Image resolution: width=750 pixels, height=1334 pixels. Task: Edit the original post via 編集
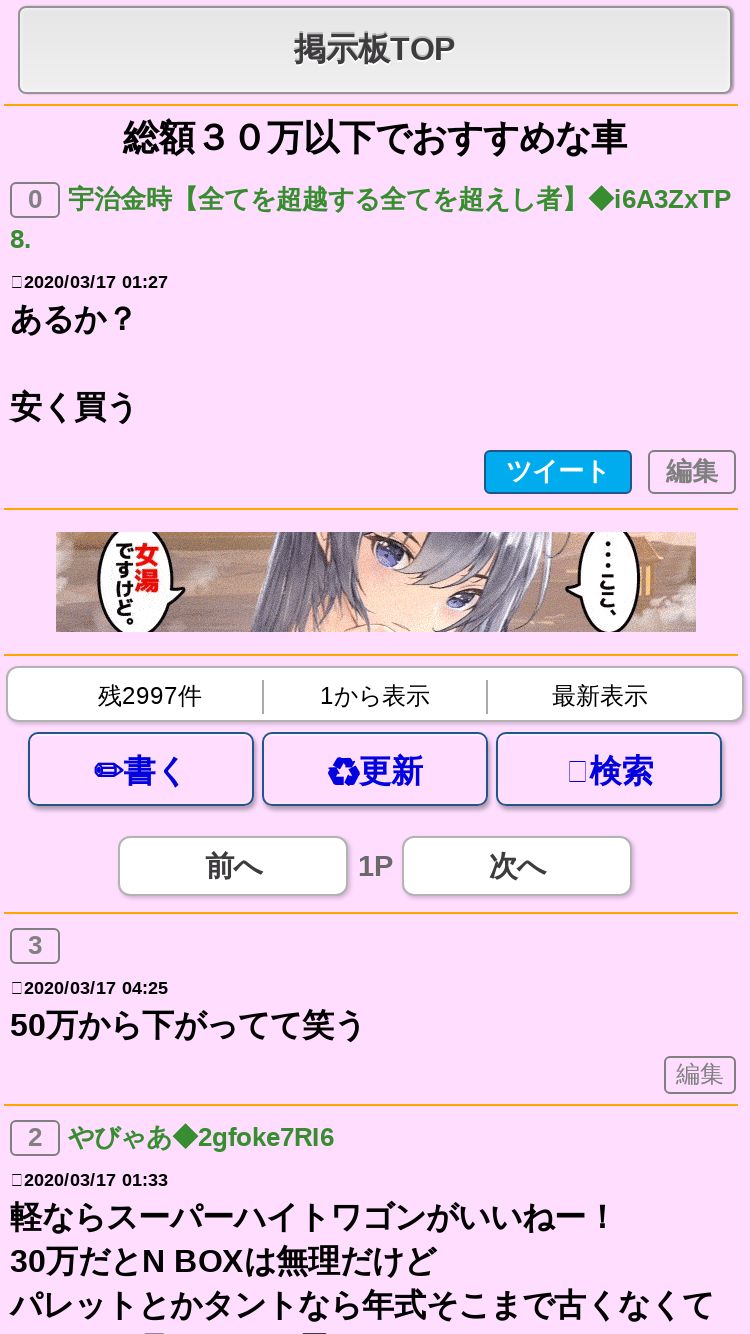[692, 472]
